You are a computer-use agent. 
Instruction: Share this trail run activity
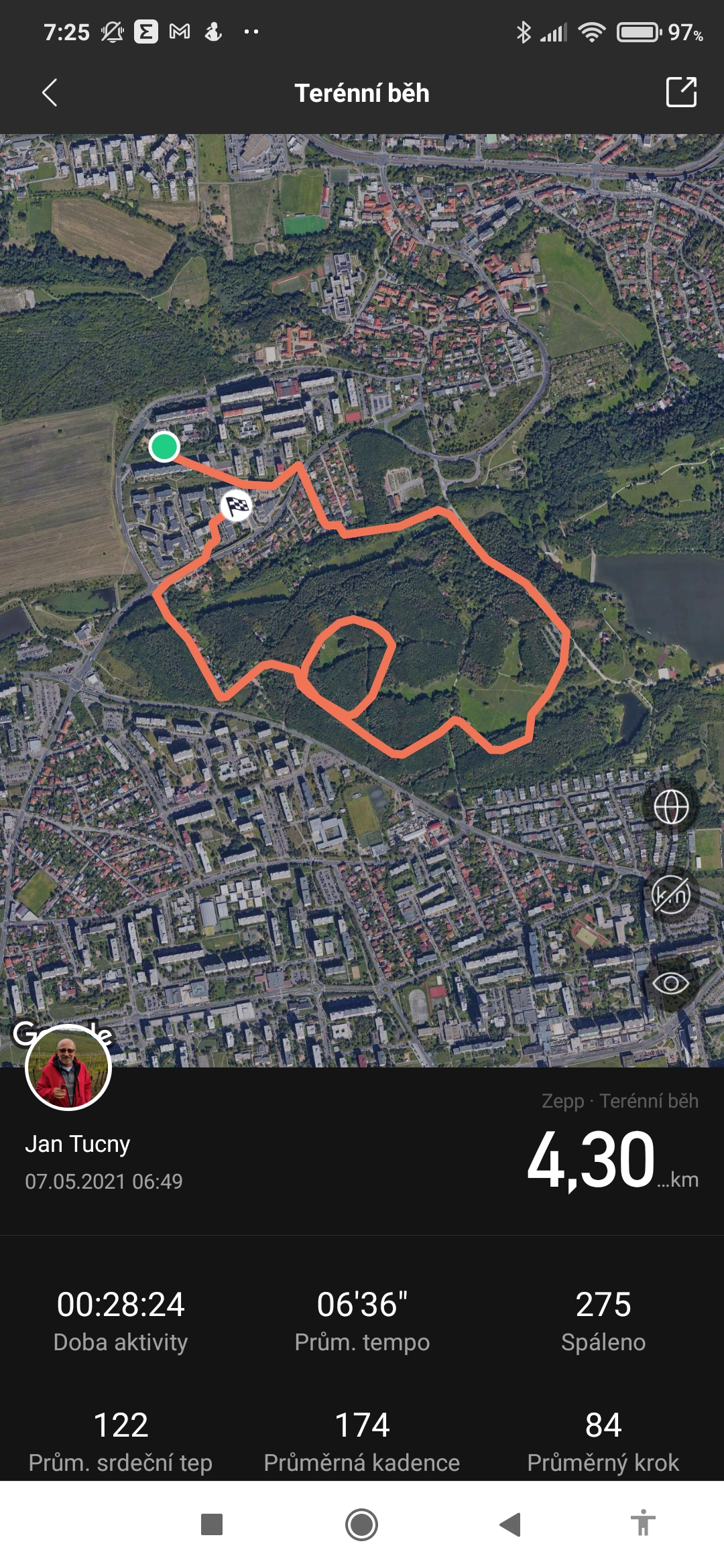click(681, 92)
